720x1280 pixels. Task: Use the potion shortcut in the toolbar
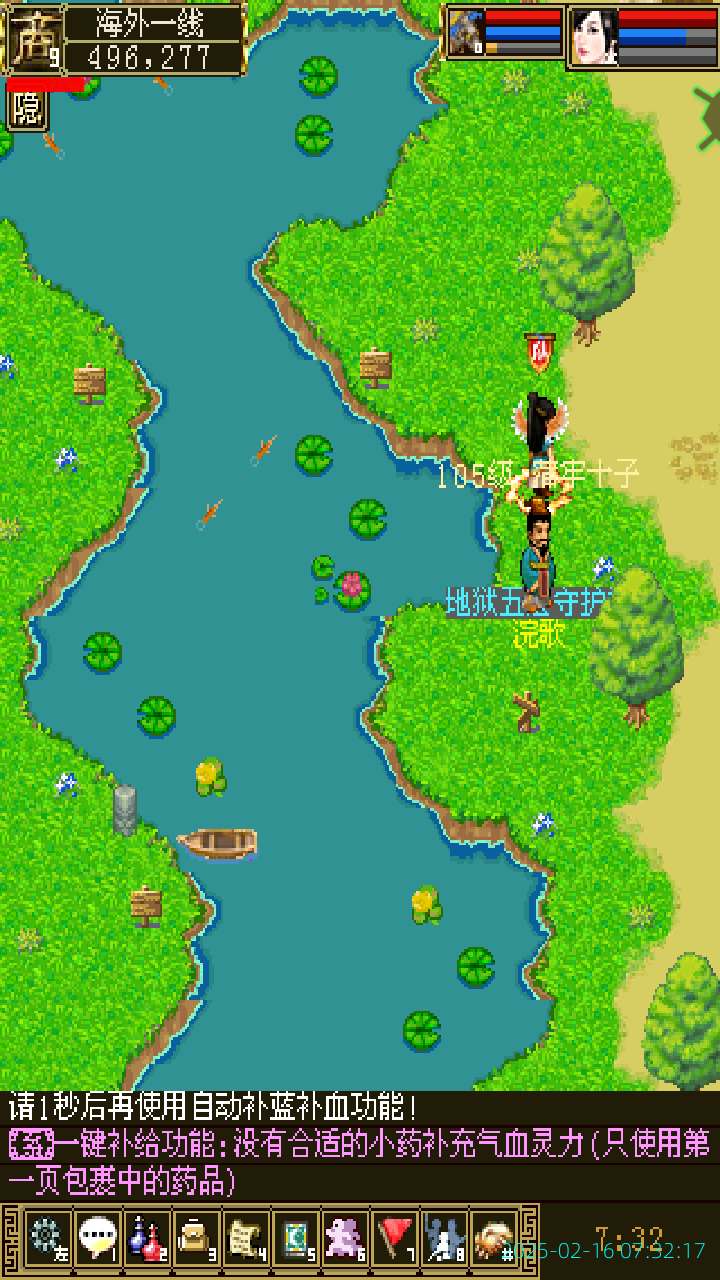(146, 1238)
